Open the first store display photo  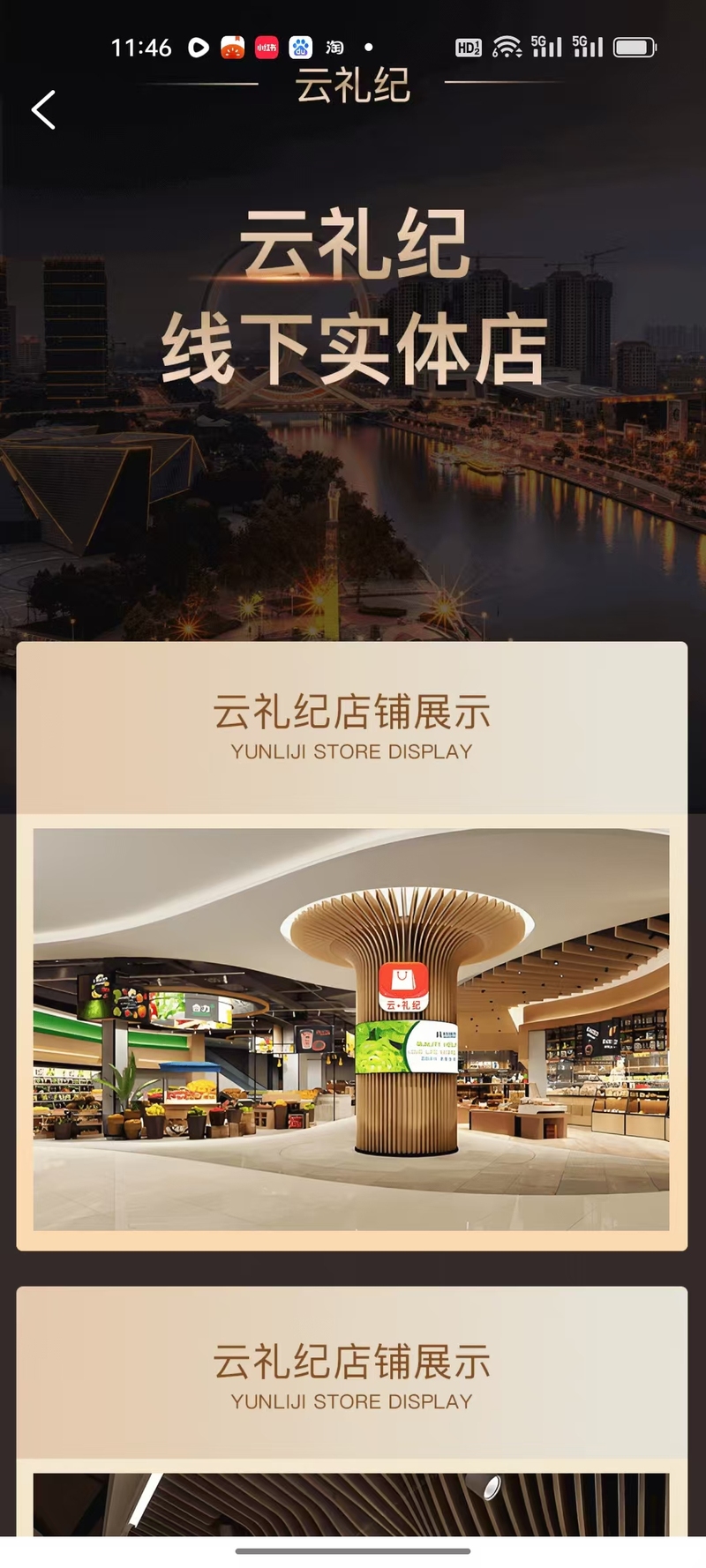[351, 1029]
